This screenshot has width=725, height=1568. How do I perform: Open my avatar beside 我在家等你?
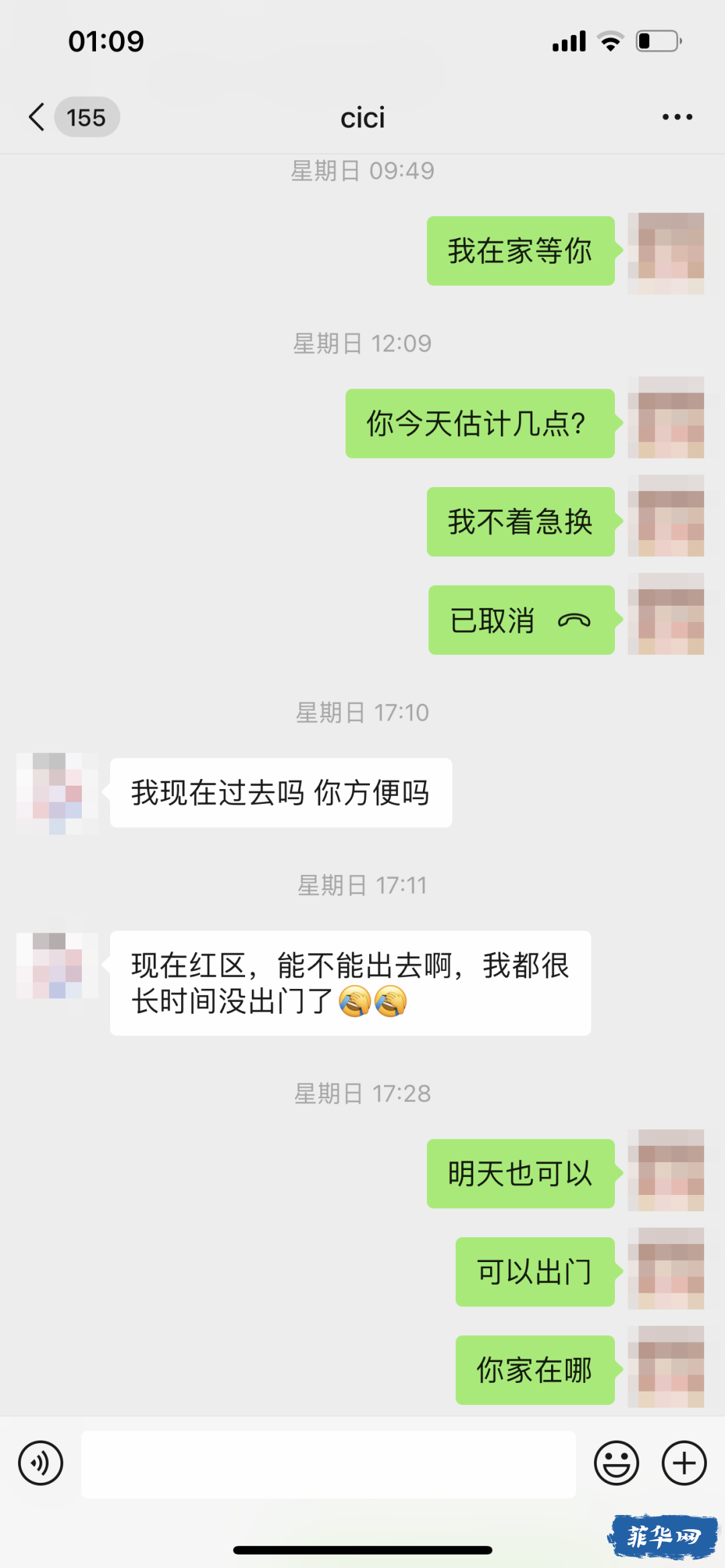[x=666, y=253]
